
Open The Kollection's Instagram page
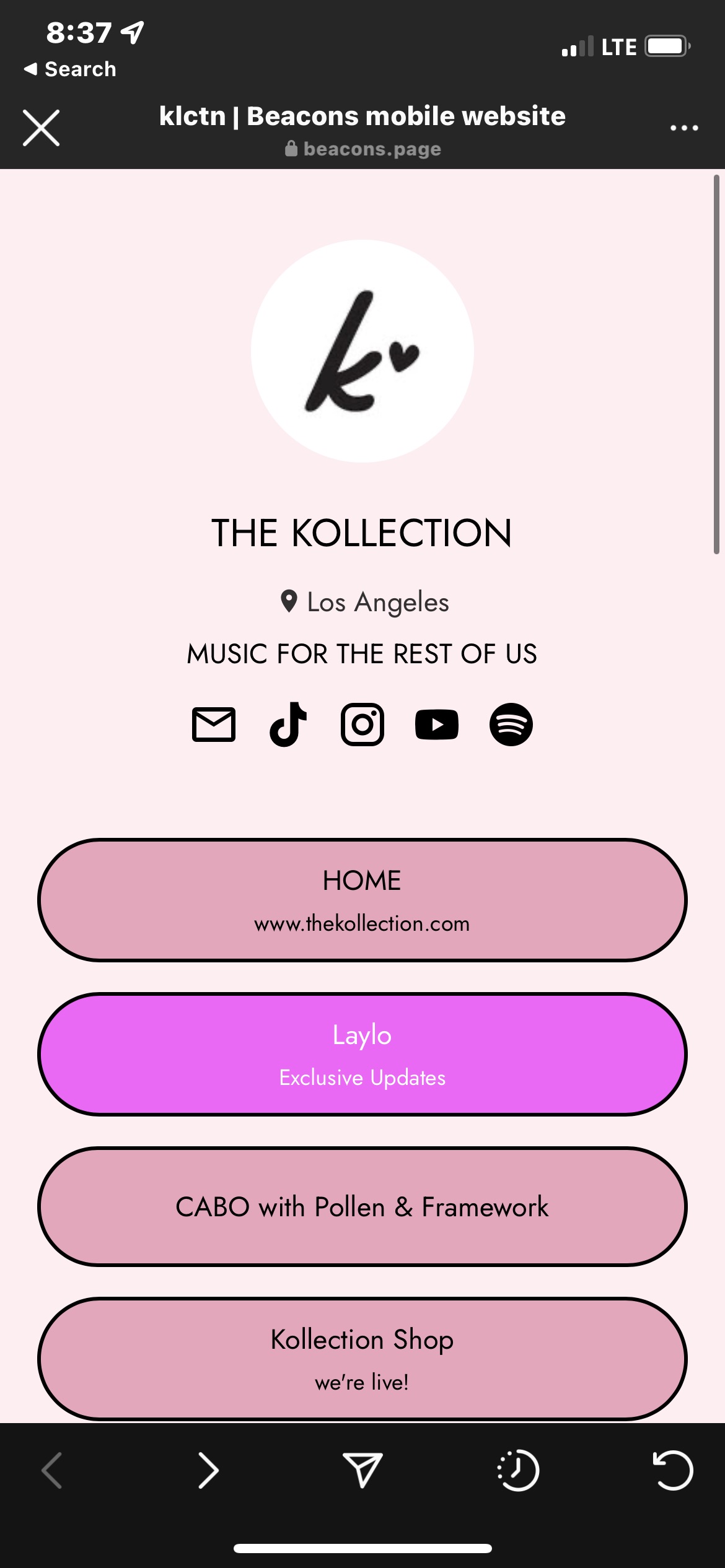[x=362, y=724]
